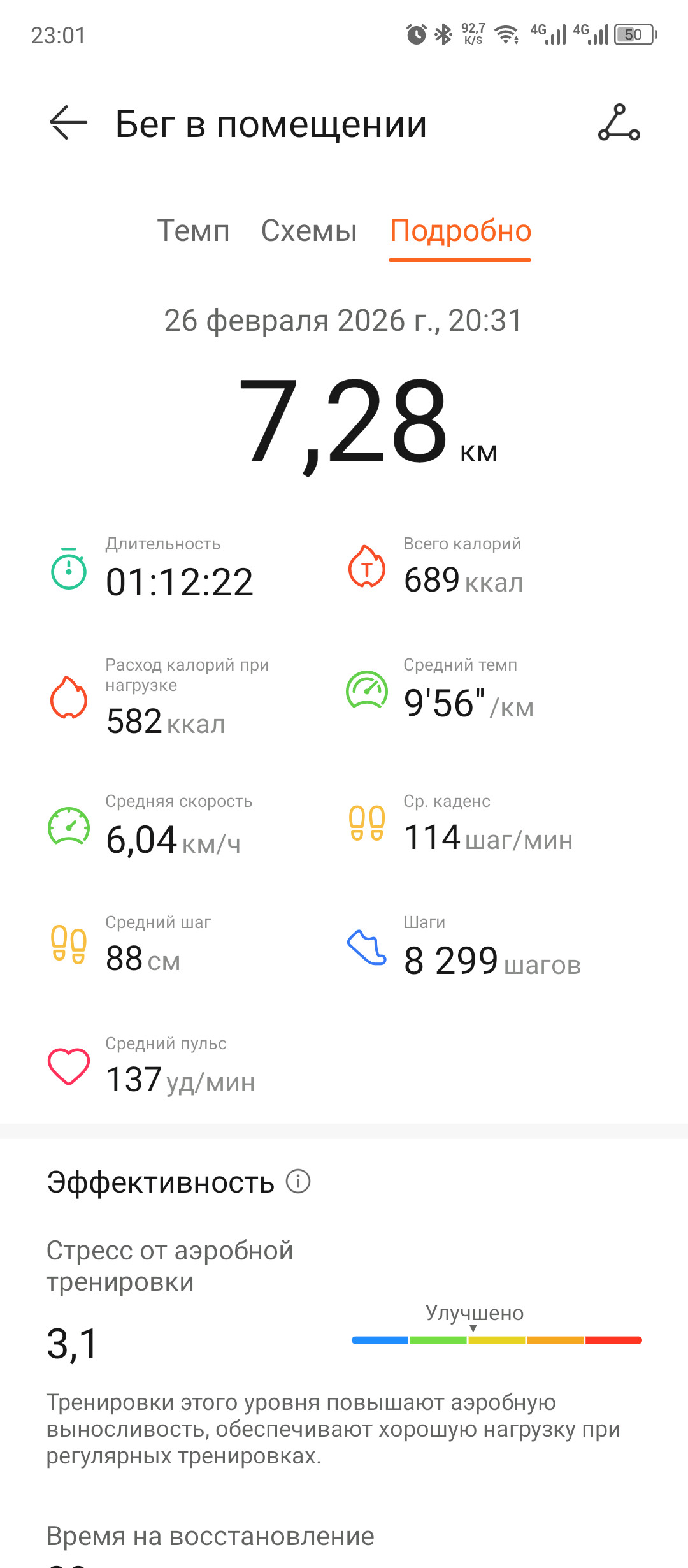Viewport: 688px width, 1568px height.
Task: Switch to the Схемы tab
Action: pyautogui.click(x=309, y=231)
